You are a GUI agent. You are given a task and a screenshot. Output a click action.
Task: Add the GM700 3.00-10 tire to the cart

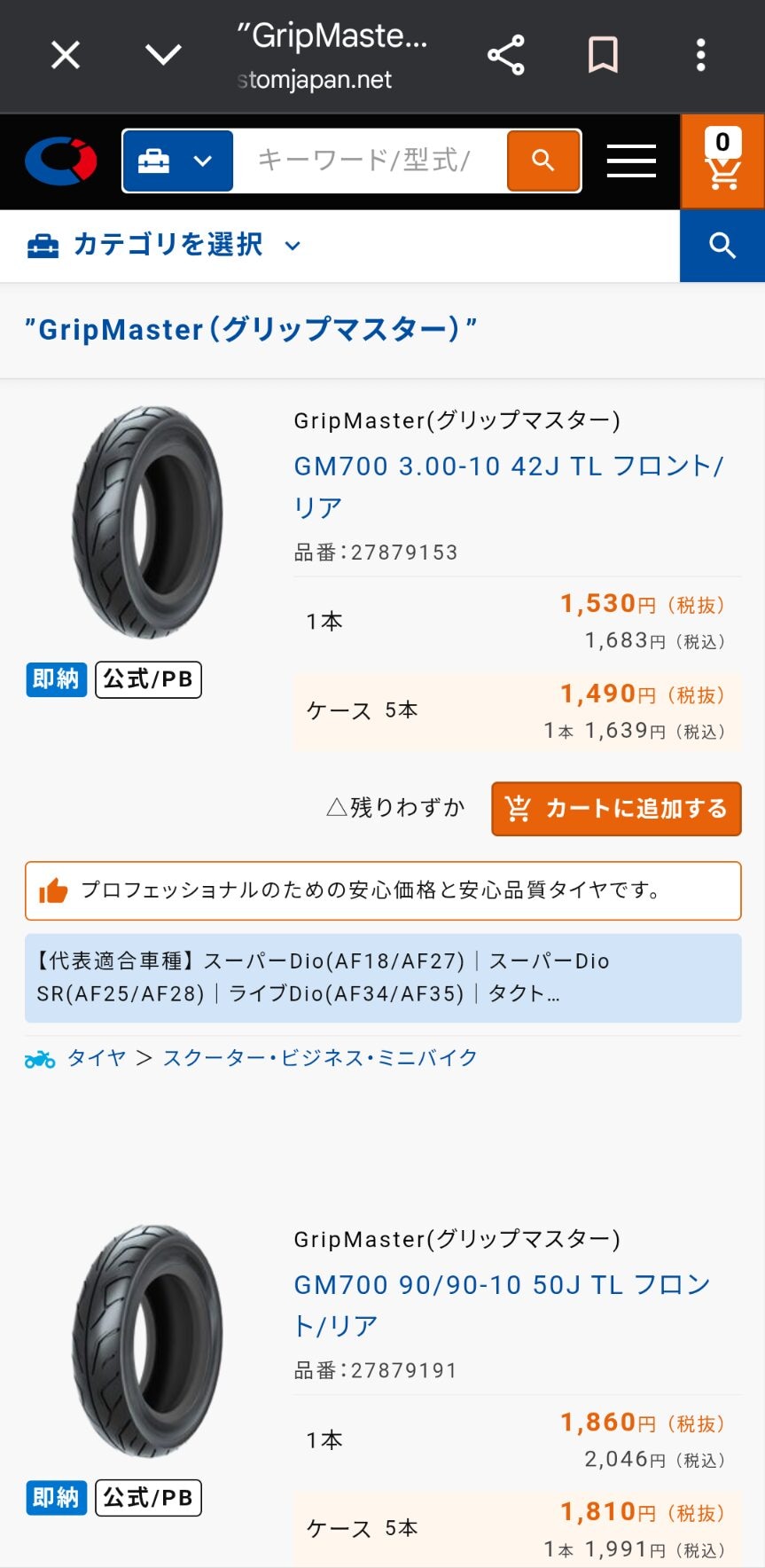pyautogui.click(x=616, y=808)
